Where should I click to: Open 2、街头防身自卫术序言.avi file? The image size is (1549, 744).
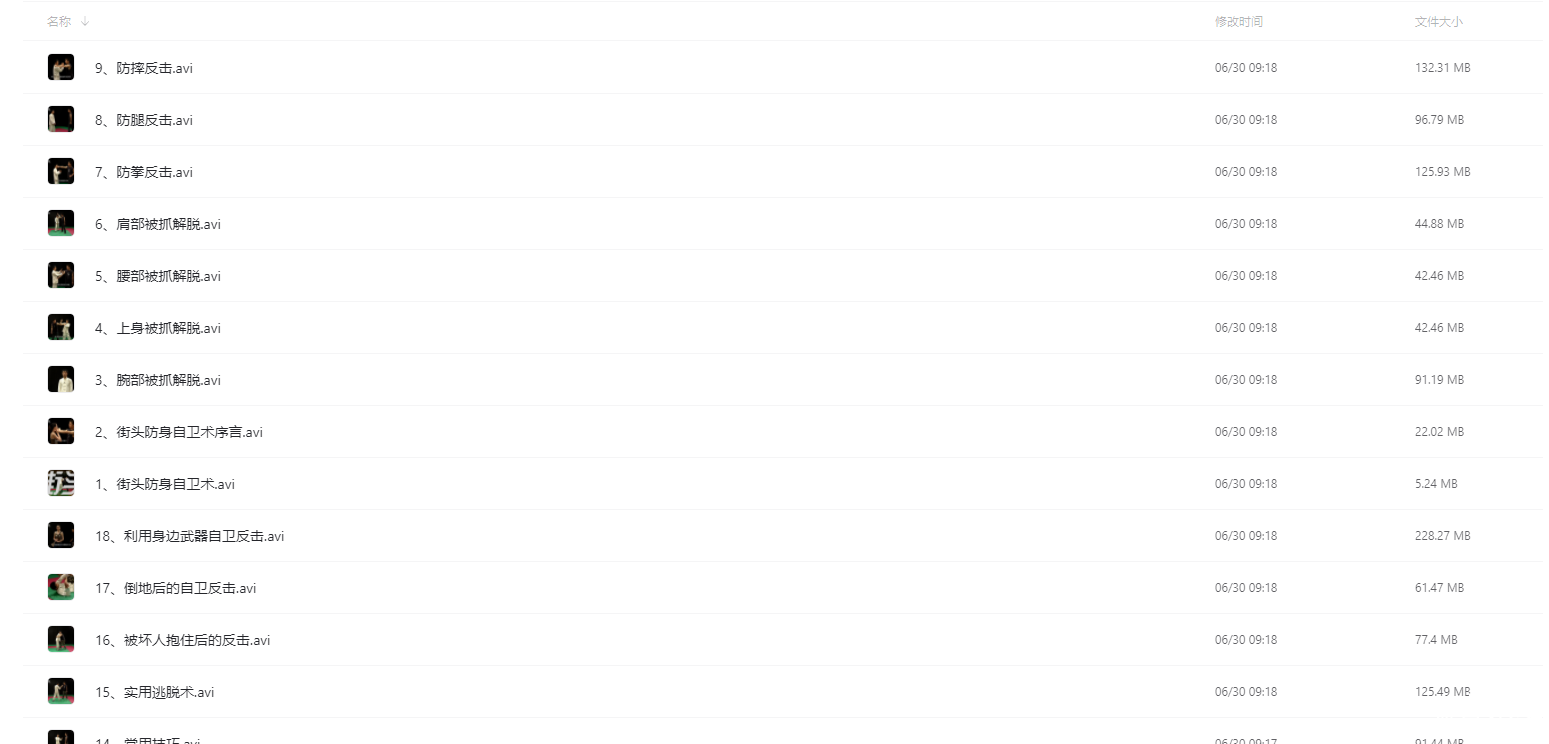pos(179,432)
